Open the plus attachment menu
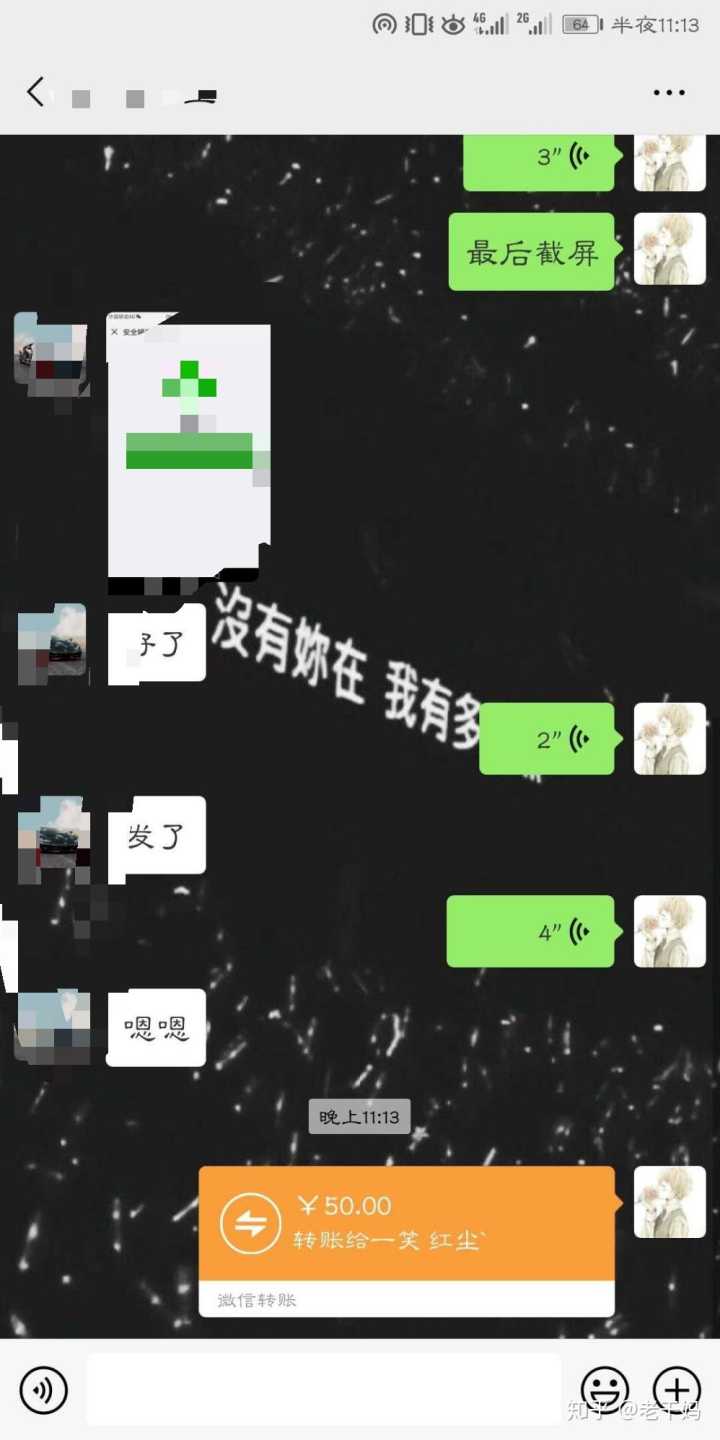The height and width of the screenshot is (1440, 720). [x=676, y=1390]
